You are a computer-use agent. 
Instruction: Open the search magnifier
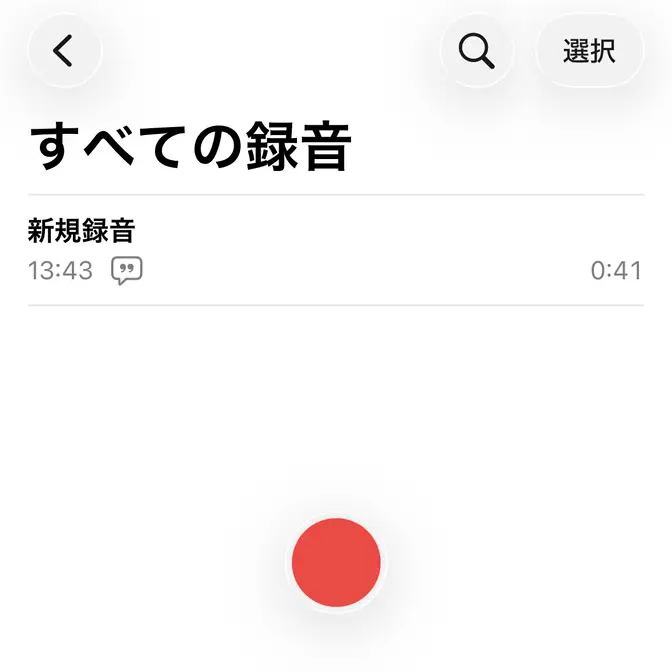[x=477, y=50]
